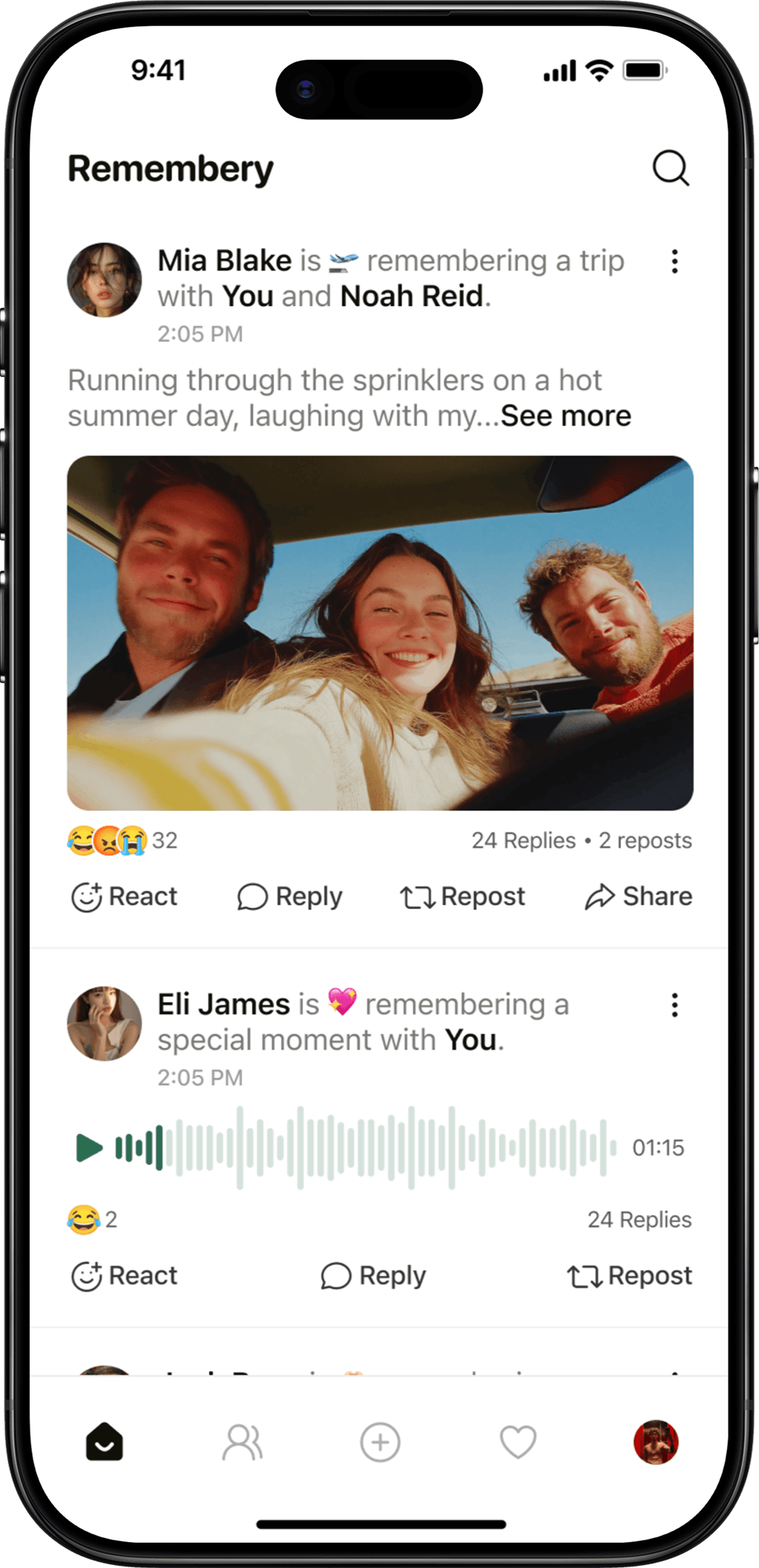React to Eli James's post
759x1568 pixels.
coord(125,1276)
